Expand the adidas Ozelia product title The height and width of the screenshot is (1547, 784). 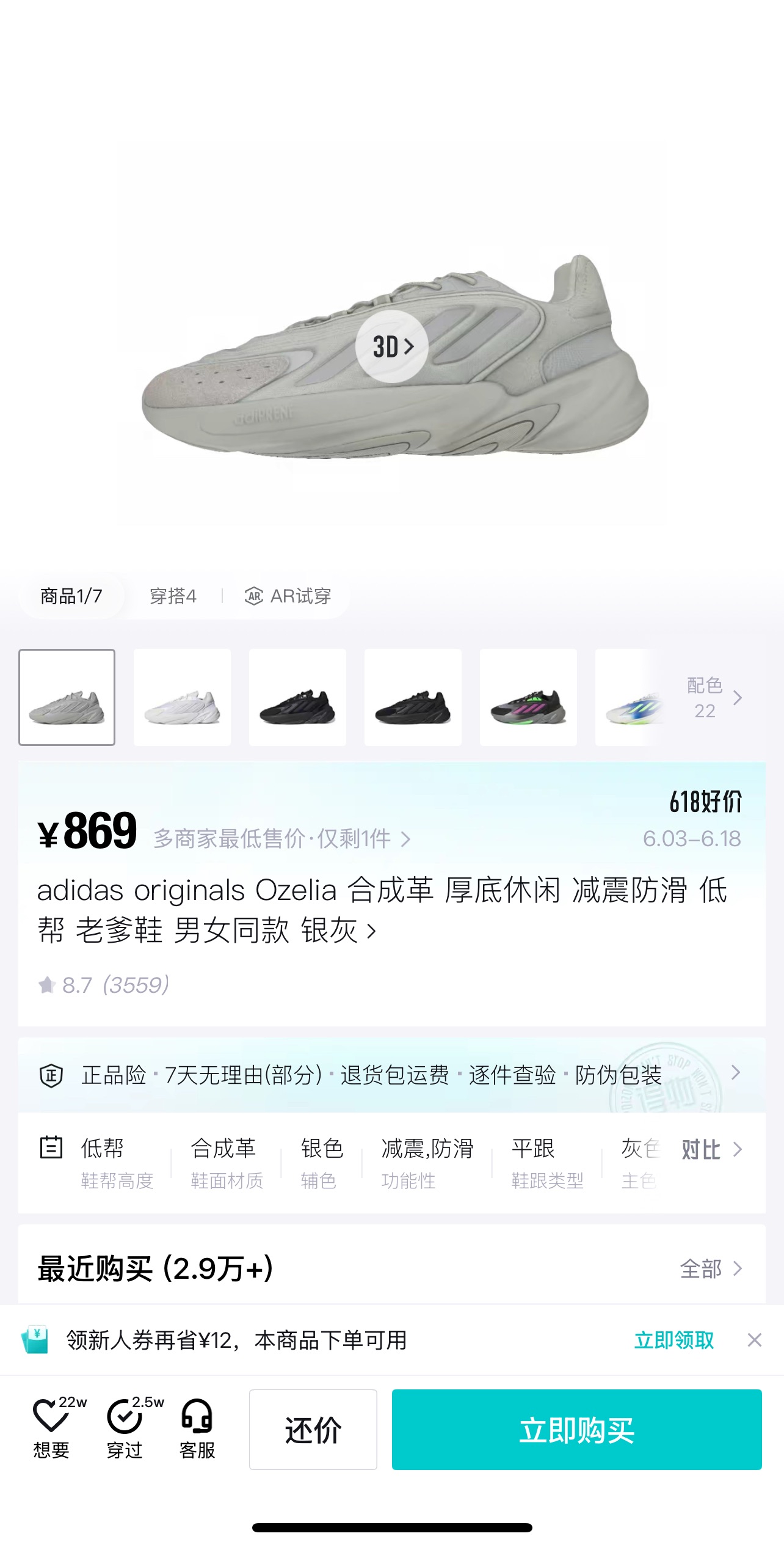coord(370,931)
